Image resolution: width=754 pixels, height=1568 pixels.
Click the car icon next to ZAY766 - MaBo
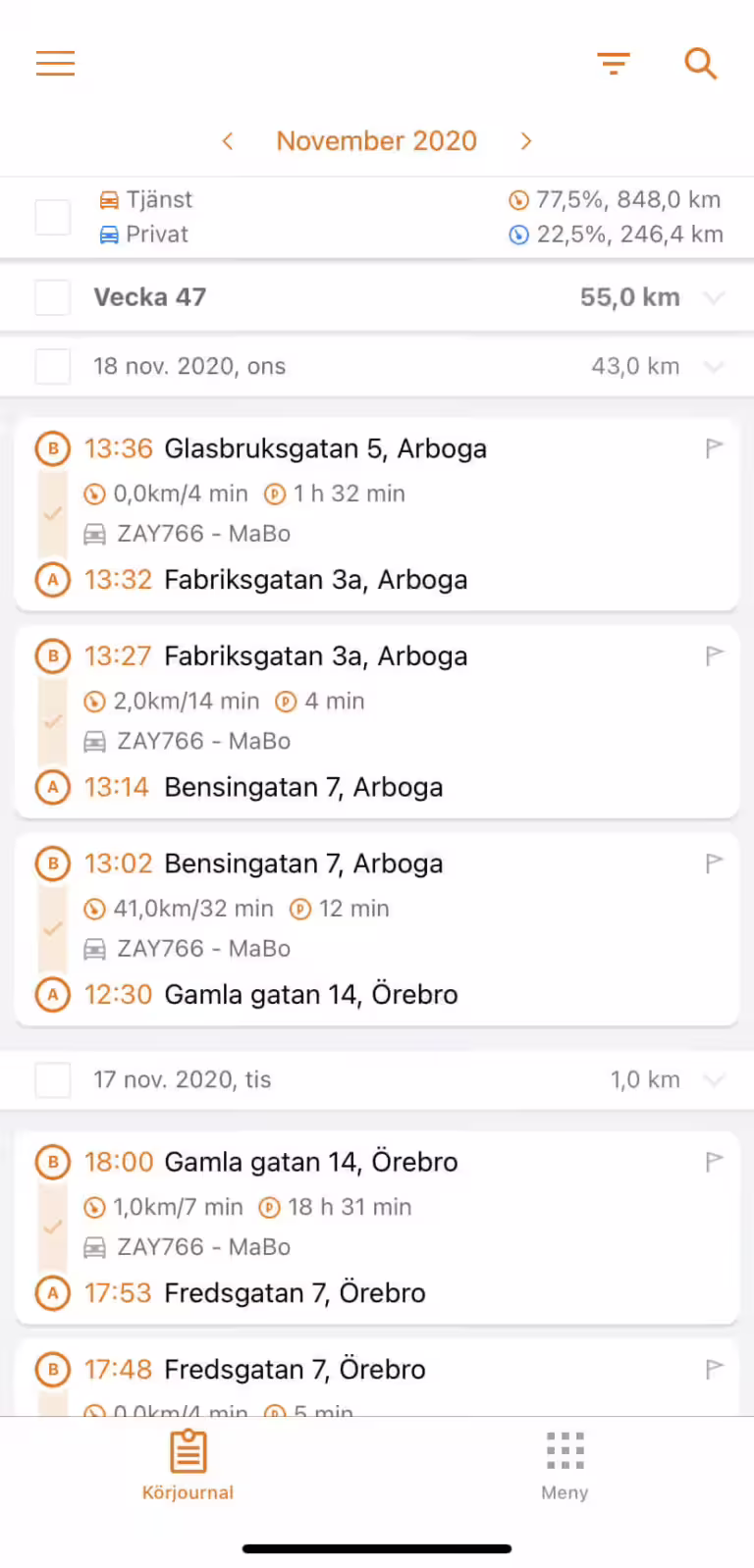tap(94, 533)
